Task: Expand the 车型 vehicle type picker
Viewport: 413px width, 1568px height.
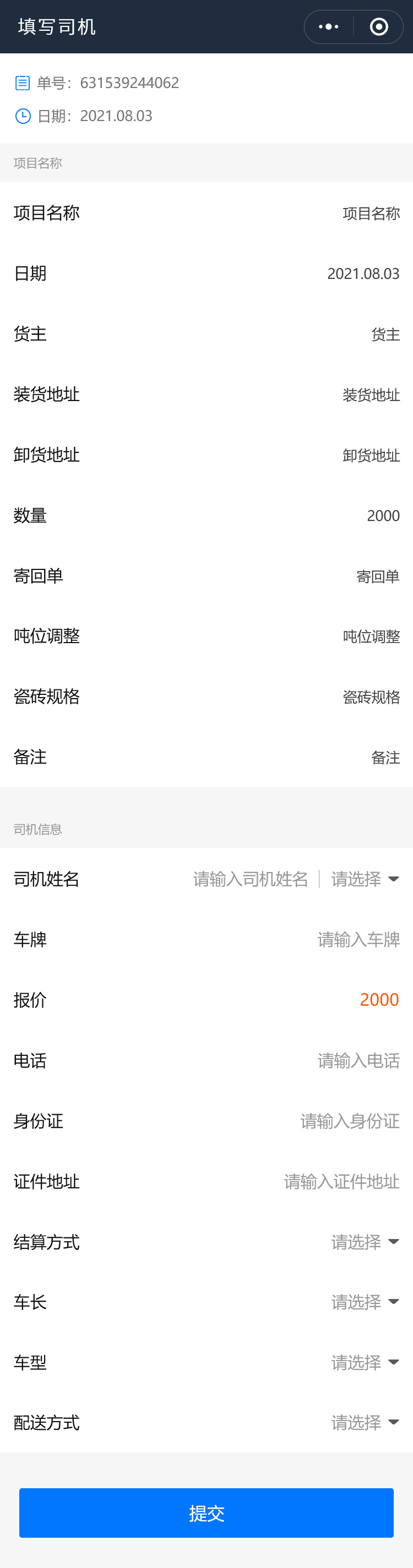Action: [365, 1362]
